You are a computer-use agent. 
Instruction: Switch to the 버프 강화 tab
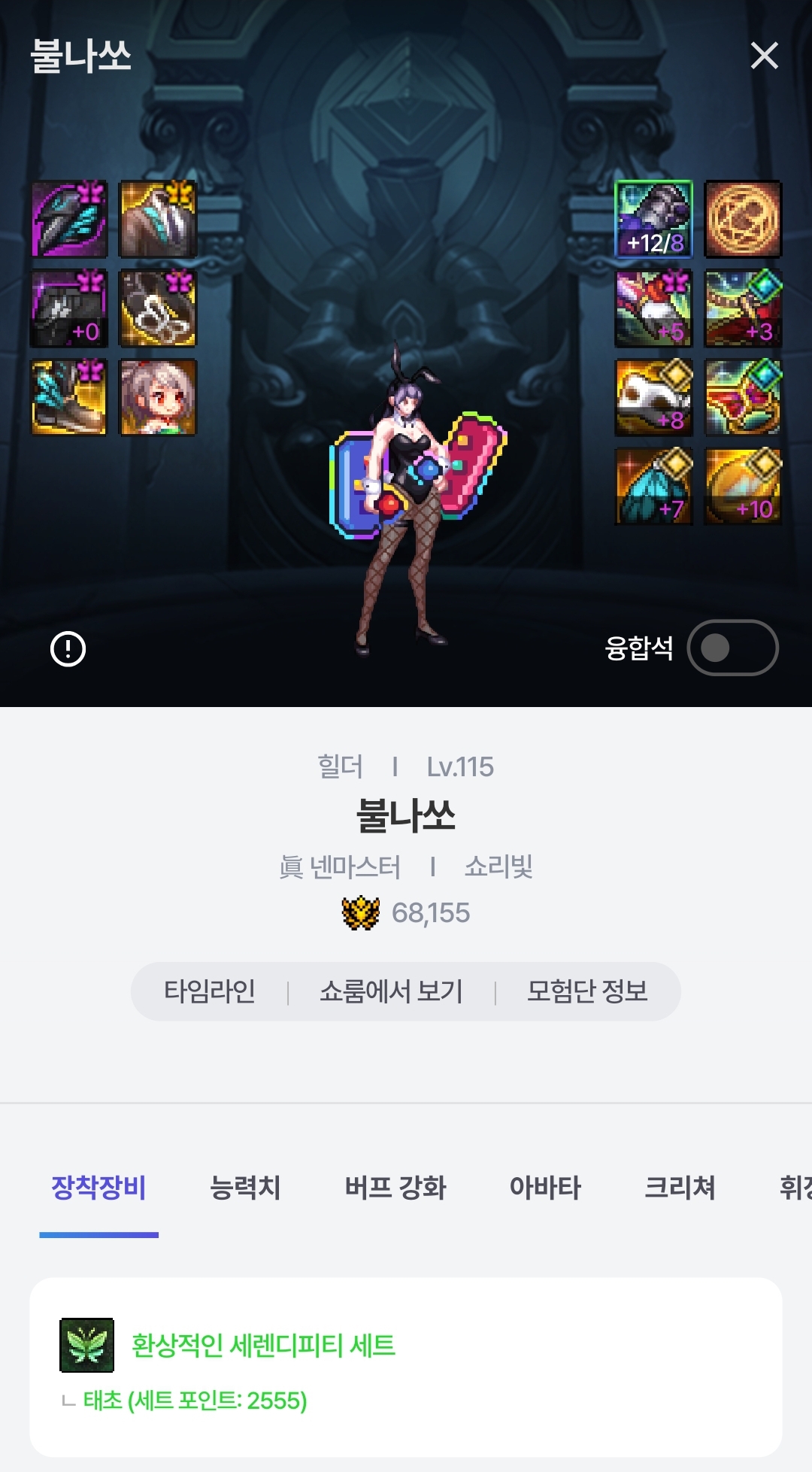tap(395, 1188)
